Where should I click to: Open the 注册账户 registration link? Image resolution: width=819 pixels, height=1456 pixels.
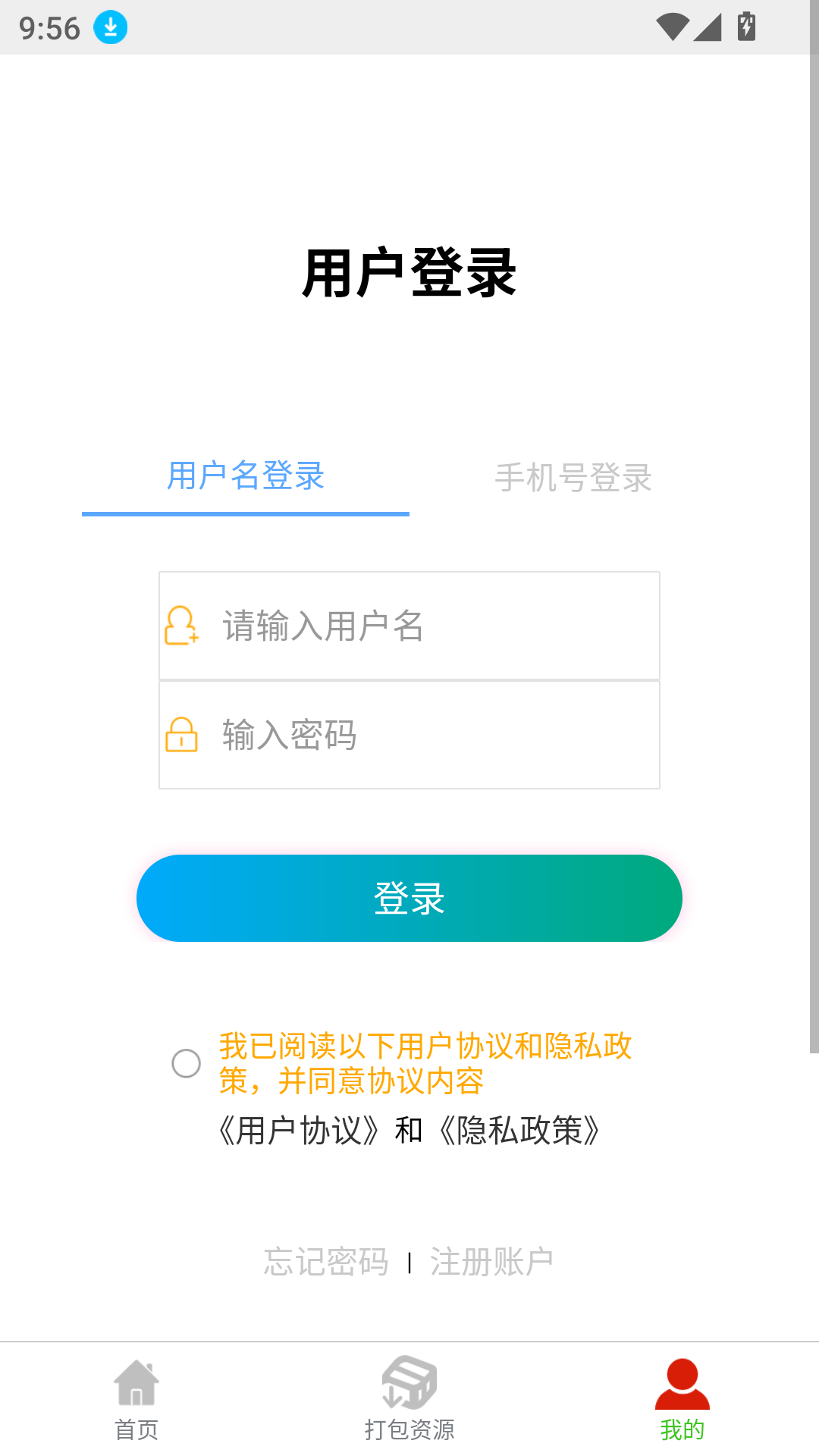(x=491, y=1261)
